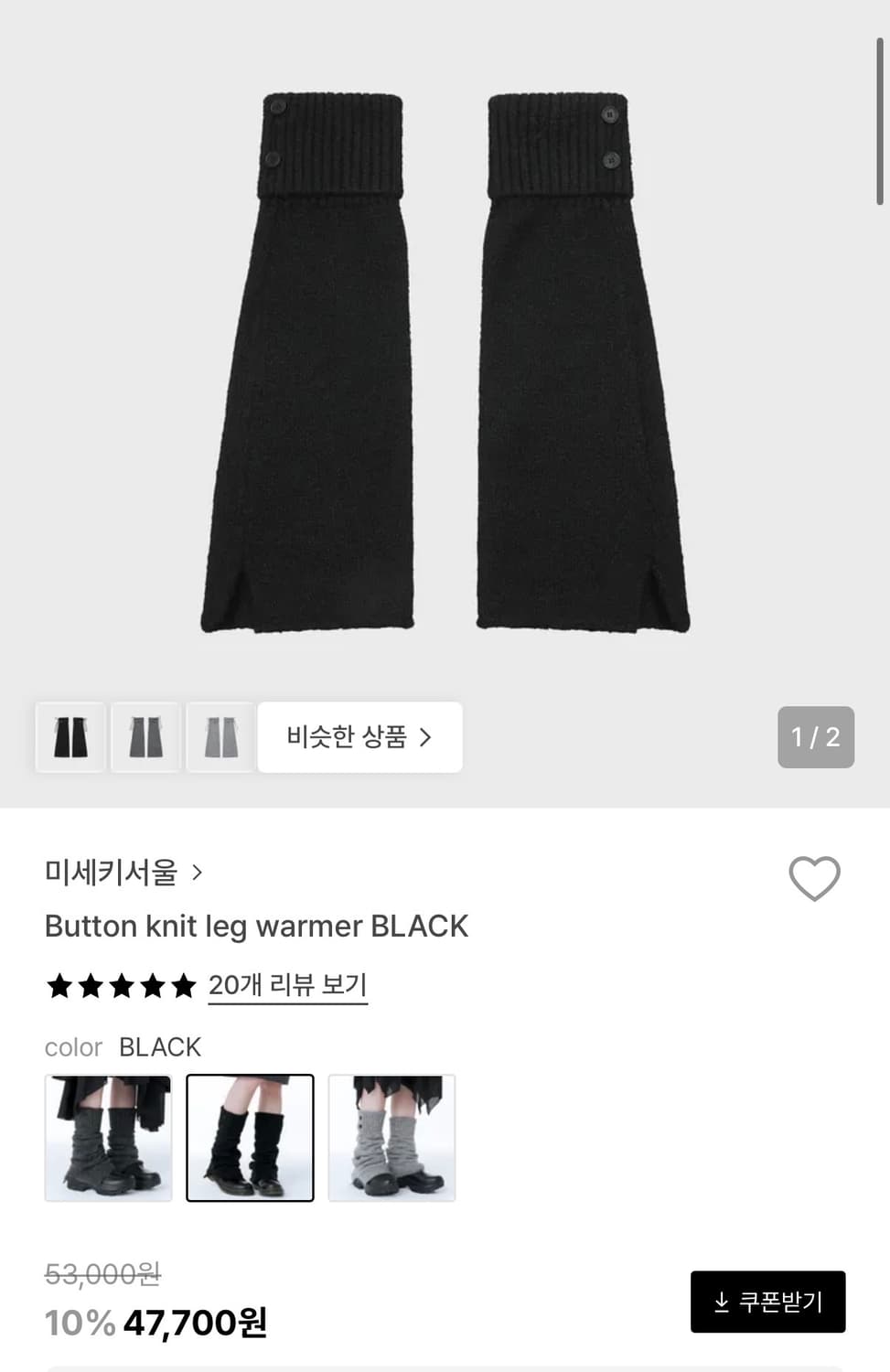Select the black product variant thumbnail
The image size is (890, 1372).
coord(70,737)
